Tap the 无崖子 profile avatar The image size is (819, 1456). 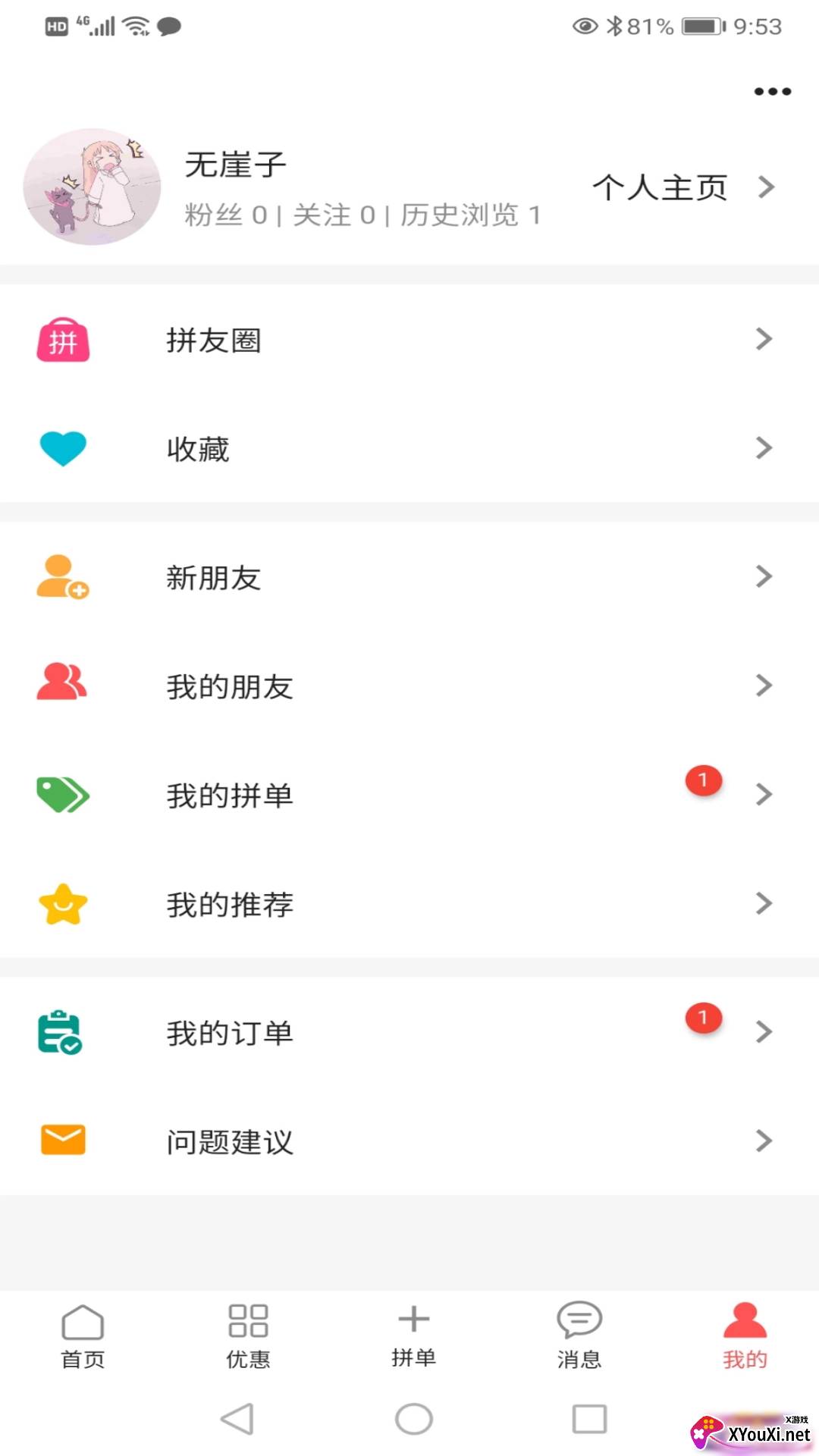coord(92,187)
